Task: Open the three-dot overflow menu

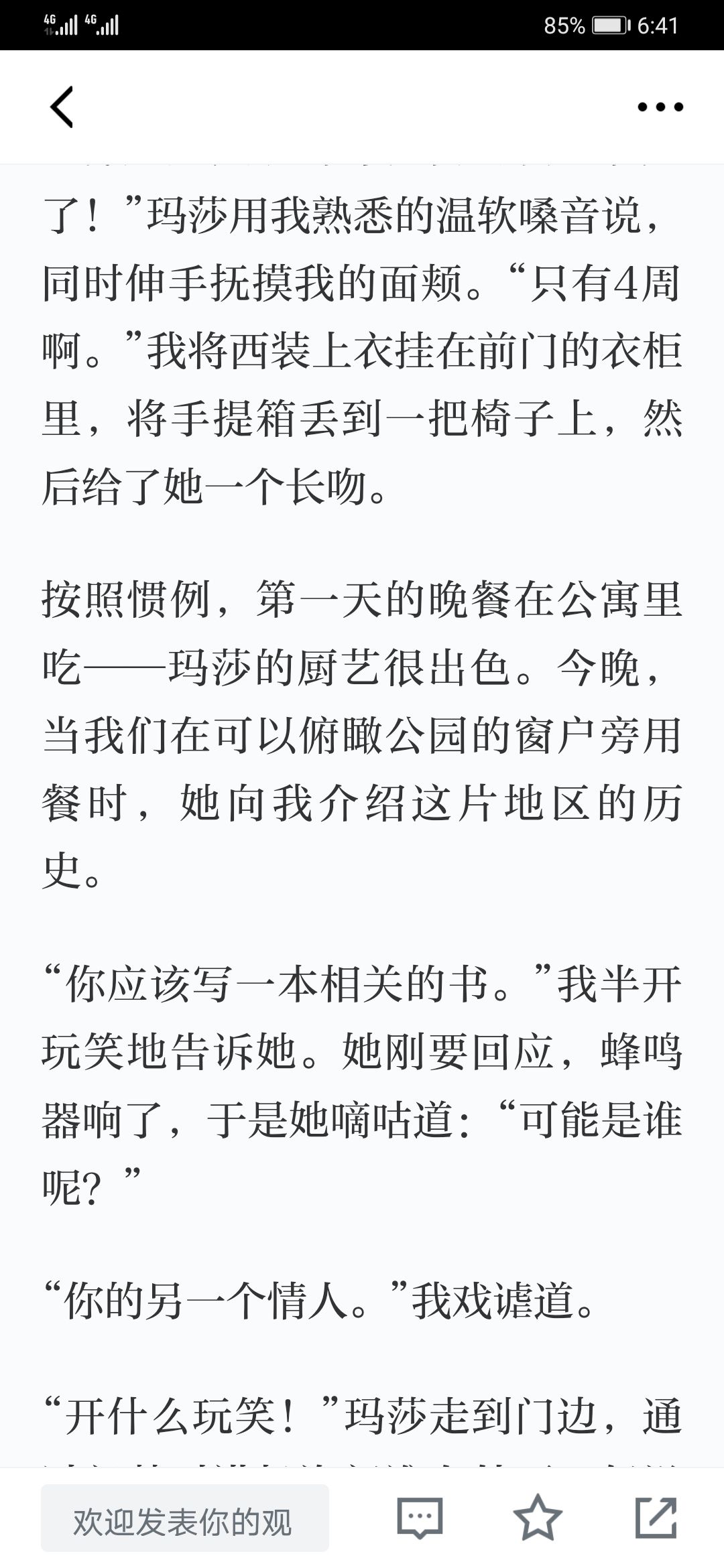Action: pos(660,107)
